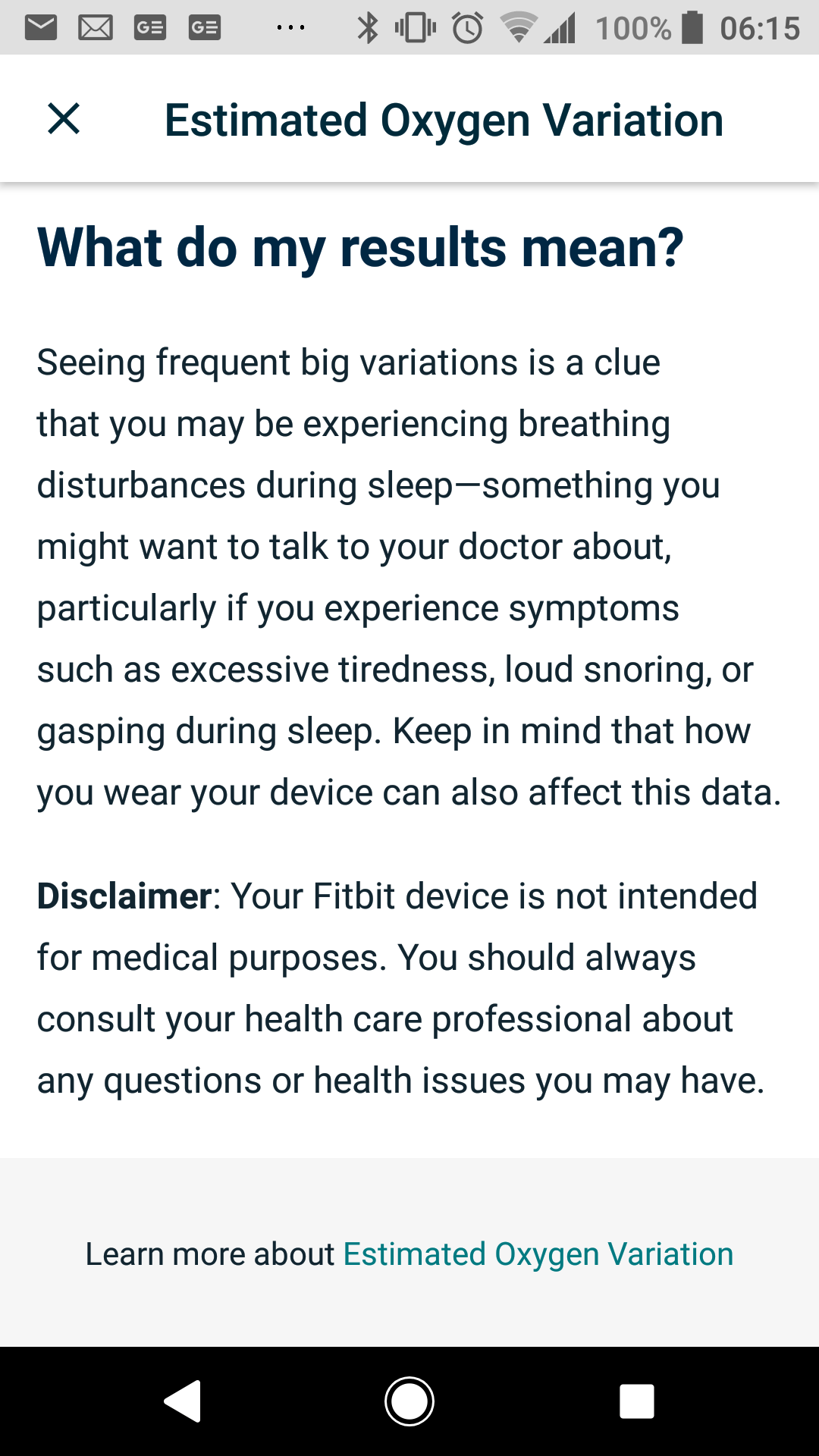Open the recent apps overview
The width and height of the screenshot is (819, 1456).
pos(636,1401)
